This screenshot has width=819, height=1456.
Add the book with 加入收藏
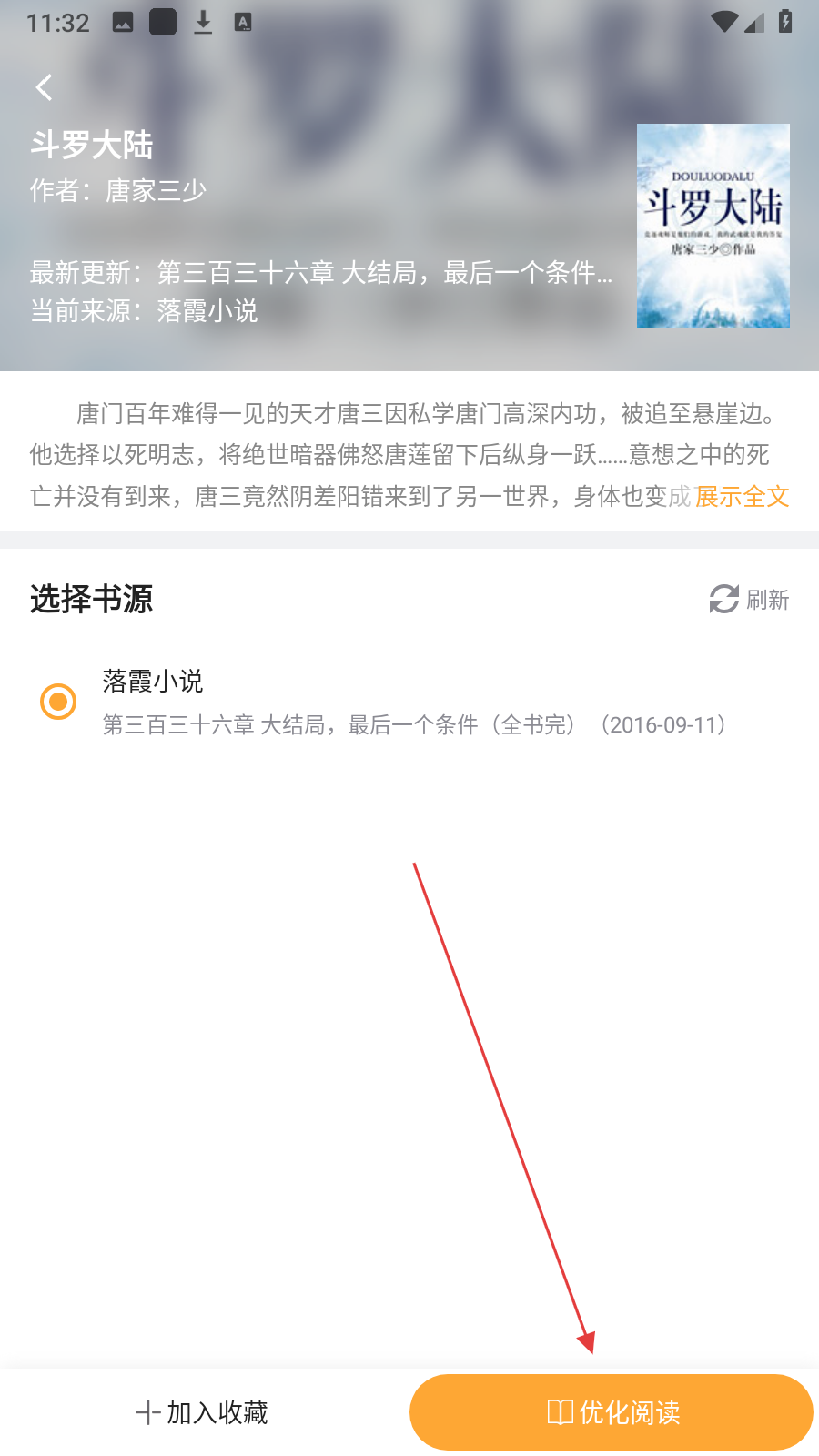pyautogui.click(x=202, y=1412)
